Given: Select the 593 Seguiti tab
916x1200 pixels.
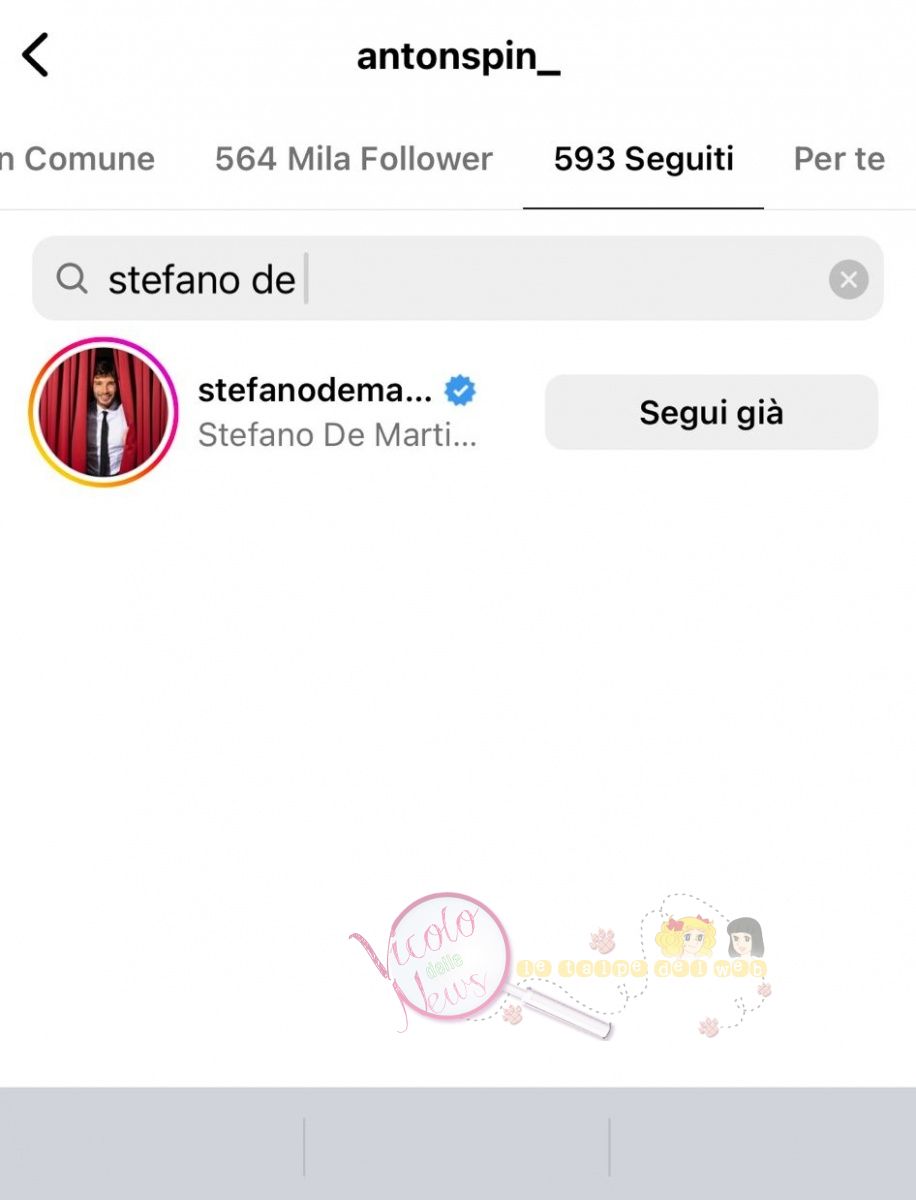Looking at the screenshot, I should pos(643,159).
